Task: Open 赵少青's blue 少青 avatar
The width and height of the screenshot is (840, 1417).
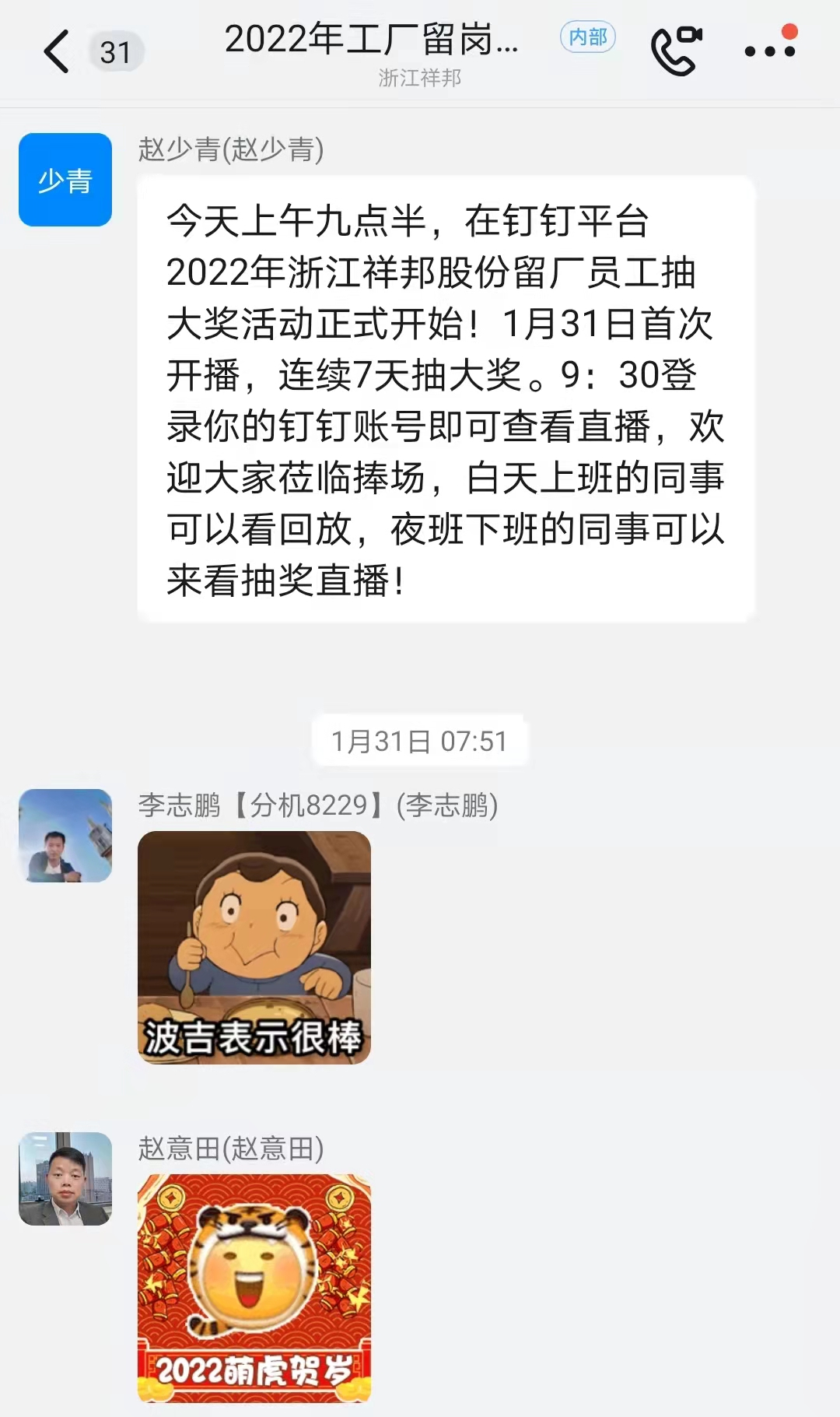Action: tap(65, 180)
